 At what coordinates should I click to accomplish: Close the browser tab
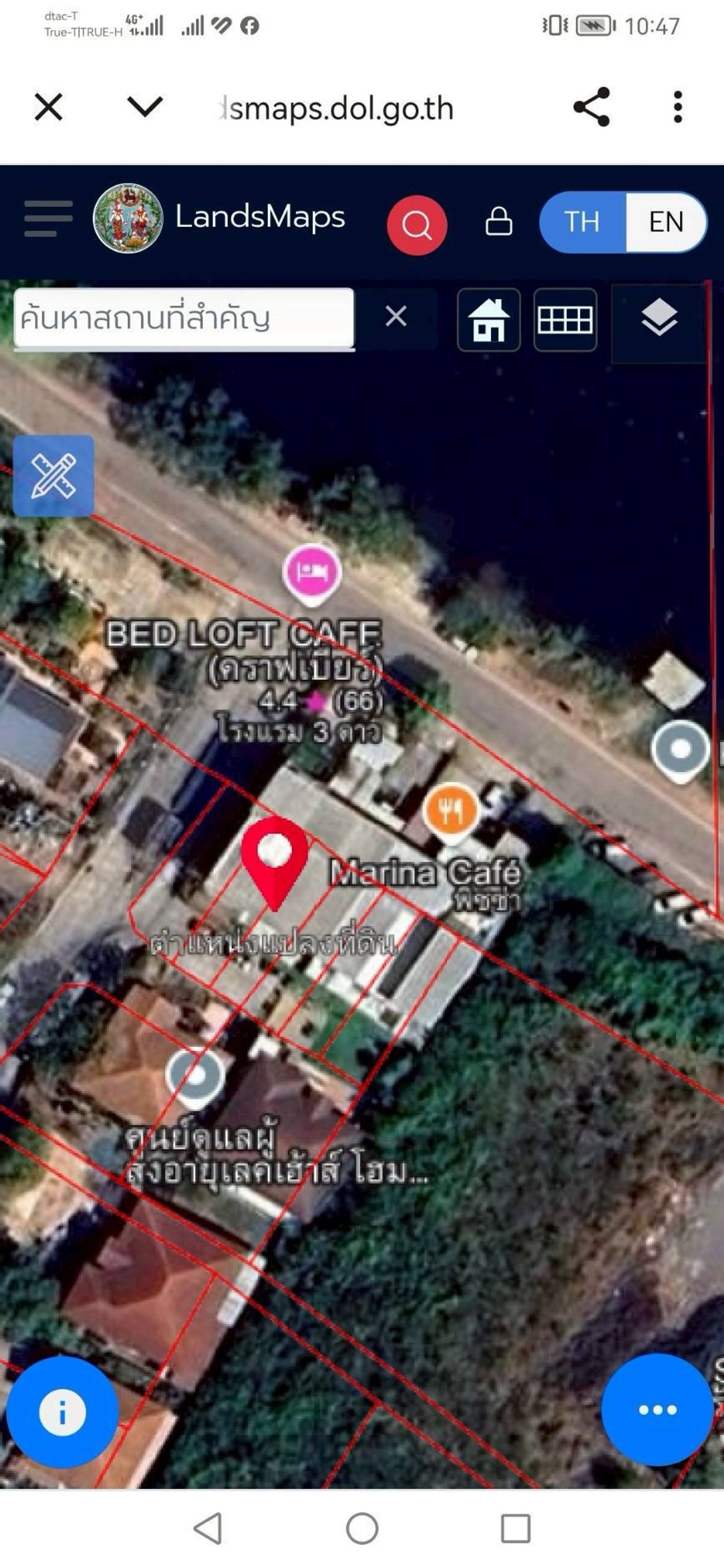49,108
